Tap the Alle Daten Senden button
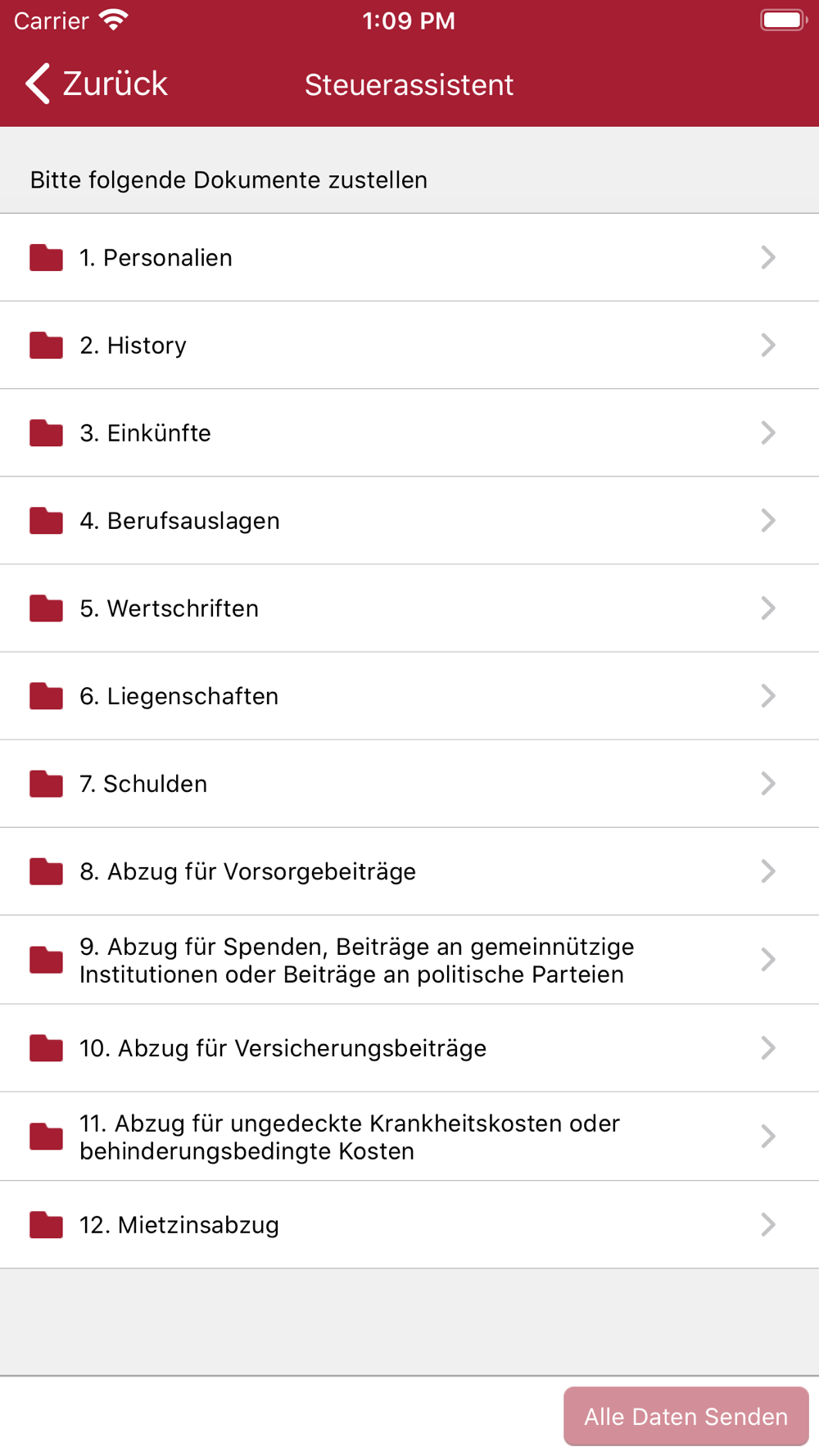This screenshot has width=819, height=1456. pos(686,1416)
